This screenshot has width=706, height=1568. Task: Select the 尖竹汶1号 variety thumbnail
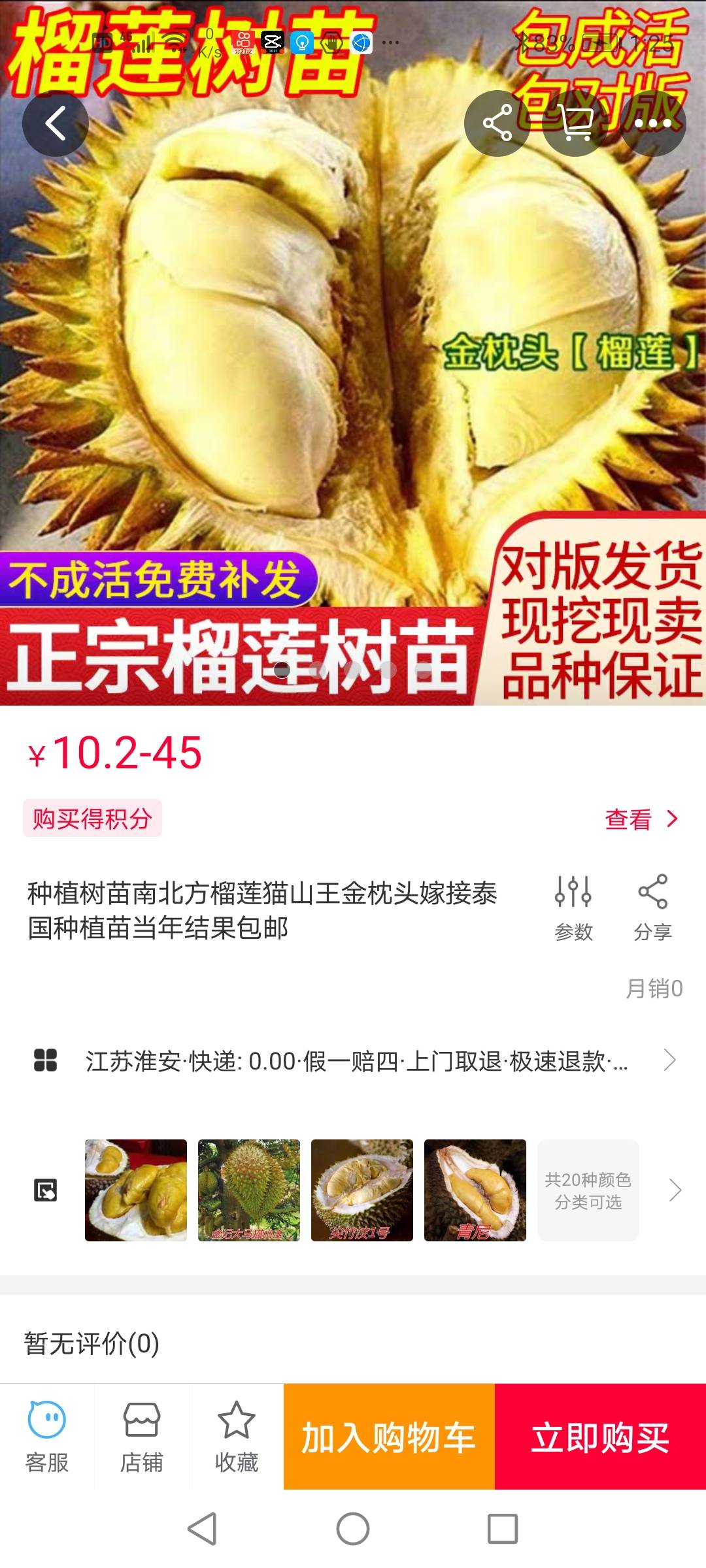pyautogui.click(x=362, y=1190)
